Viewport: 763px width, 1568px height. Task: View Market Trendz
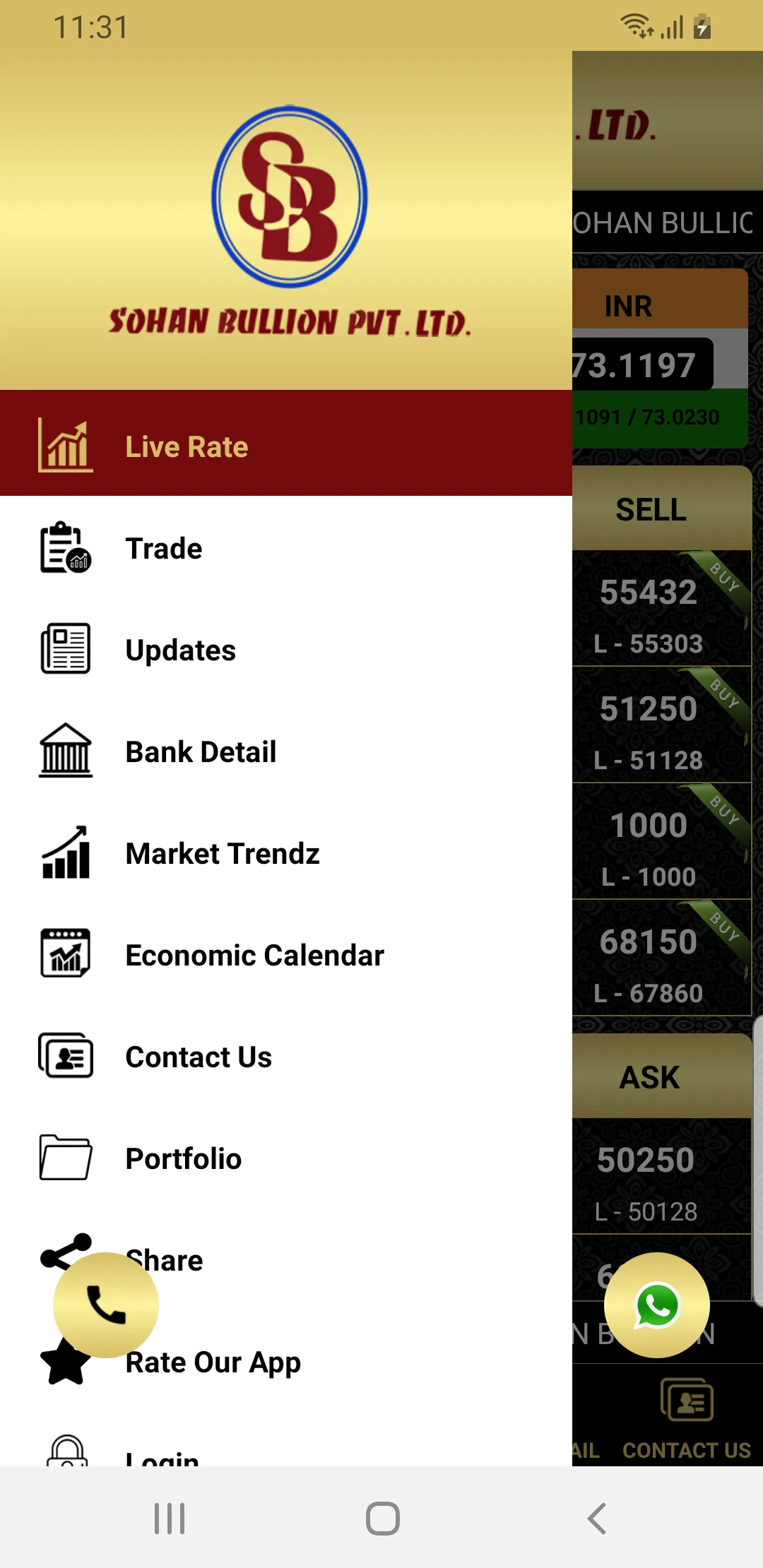[222, 854]
